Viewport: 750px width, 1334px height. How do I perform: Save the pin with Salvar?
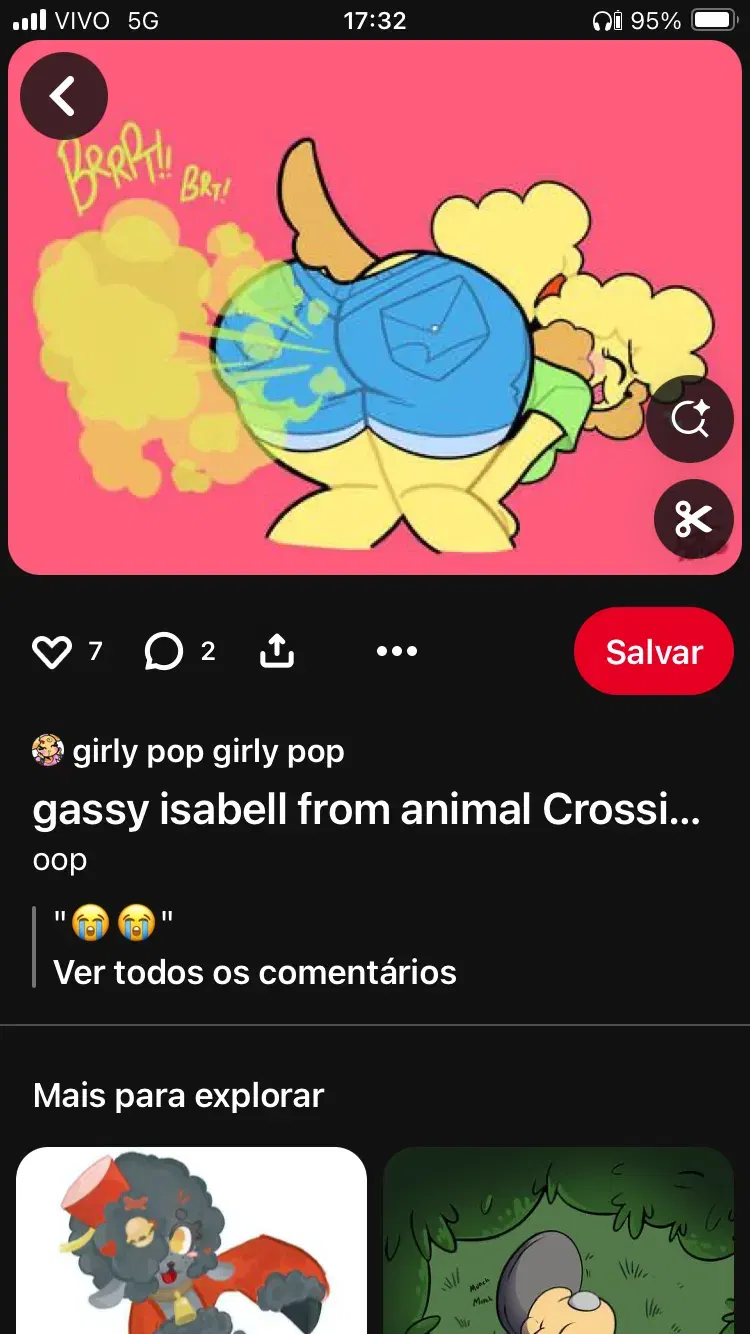point(654,651)
